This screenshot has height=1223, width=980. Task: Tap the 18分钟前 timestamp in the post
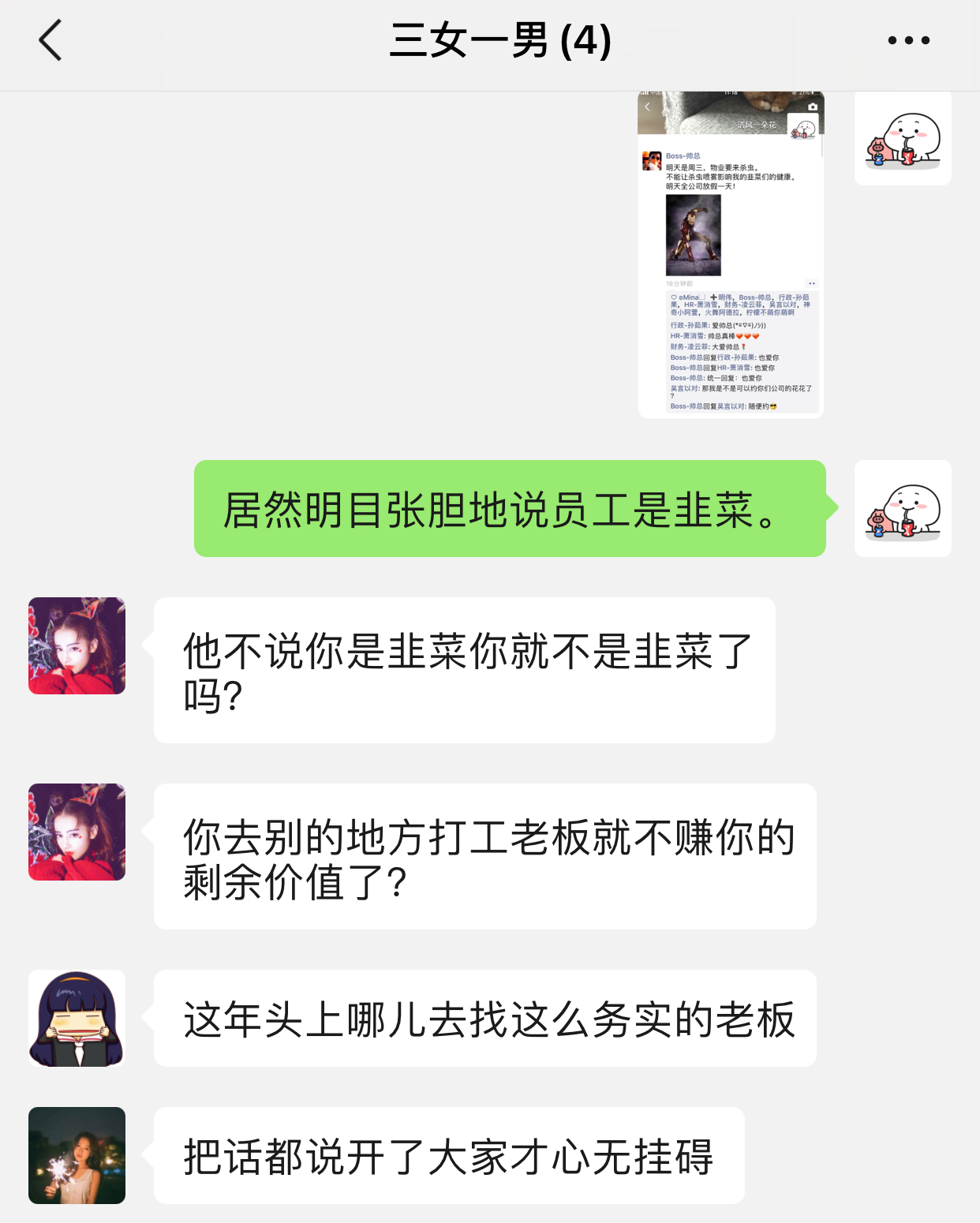pyautogui.click(x=680, y=283)
